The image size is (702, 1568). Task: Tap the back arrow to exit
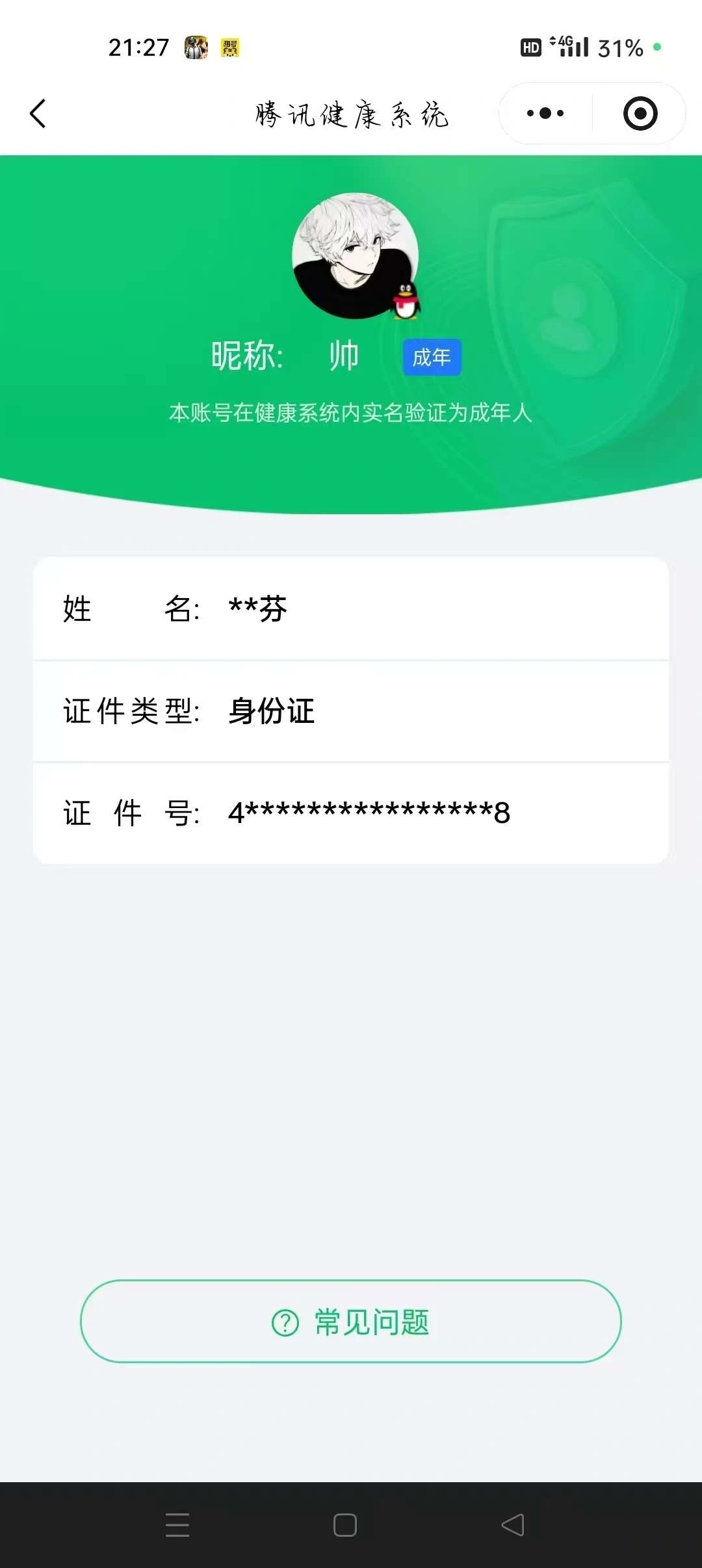click(37, 113)
